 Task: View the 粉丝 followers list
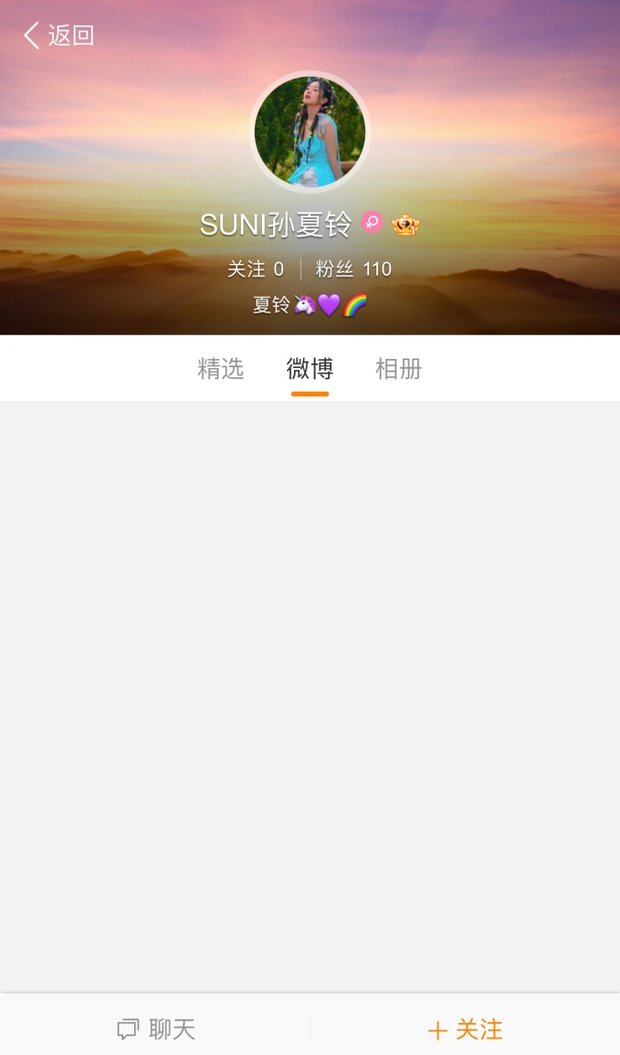pyautogui.click(x=353, y=269)
